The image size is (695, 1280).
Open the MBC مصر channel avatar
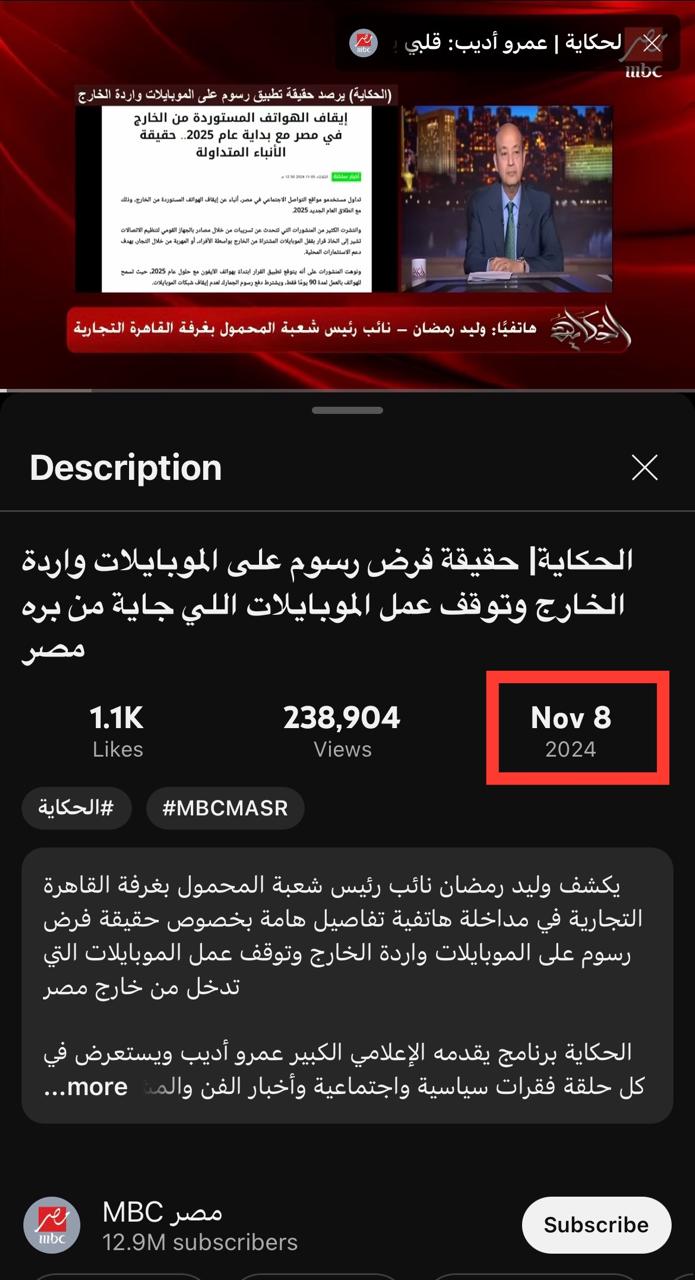[x=52, y=1225]
